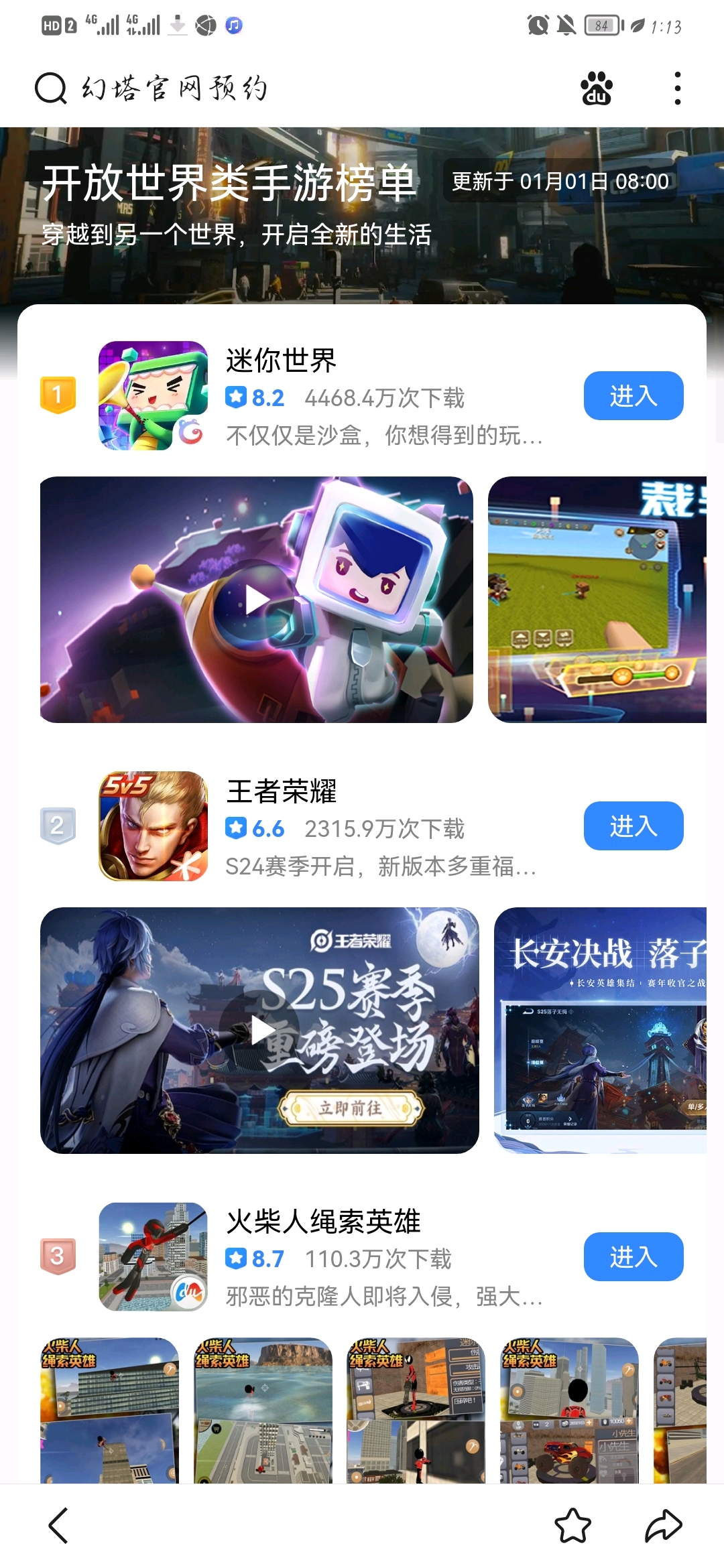Play the 迷你世界 promo video
The height and width of the screenshot is (1568, 724).
(x=257, y=600)
